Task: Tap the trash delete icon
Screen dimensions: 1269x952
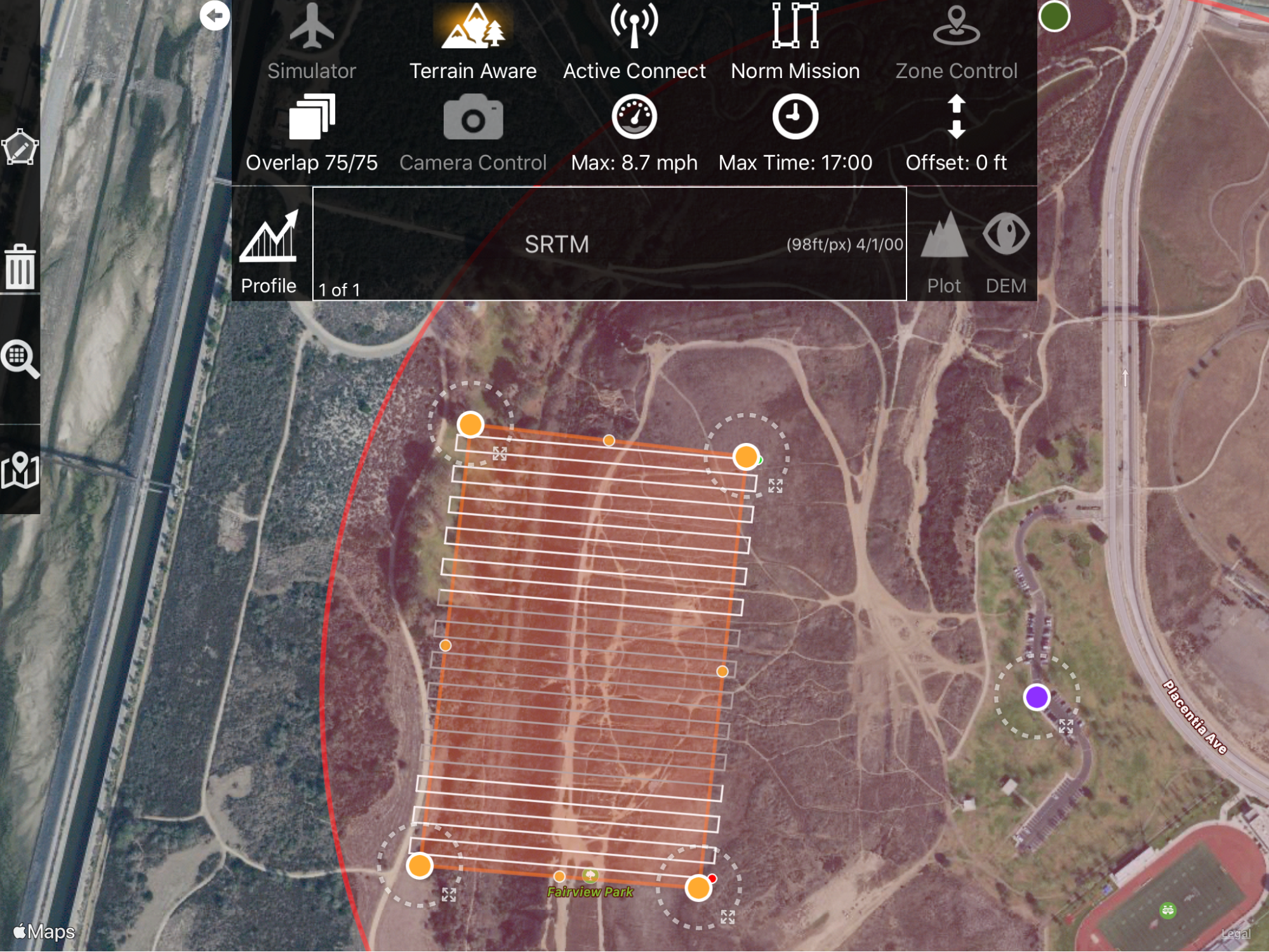Action: [20, 267]
